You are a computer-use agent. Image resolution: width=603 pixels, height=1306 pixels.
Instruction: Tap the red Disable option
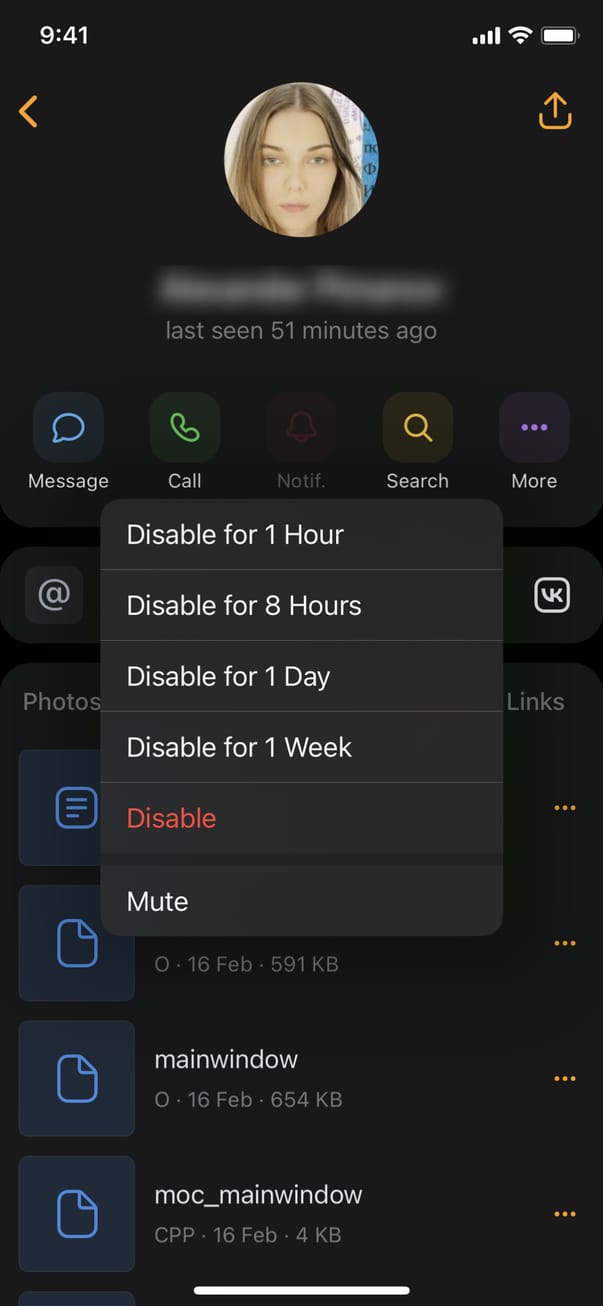point(301,818)
